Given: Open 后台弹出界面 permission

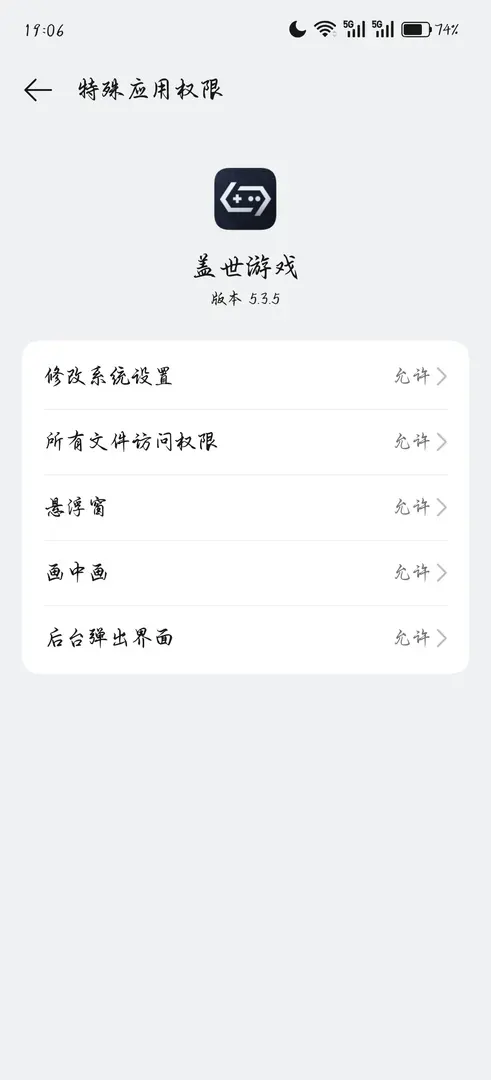Looking at the screenshot, I should click(x=245, y=638).
